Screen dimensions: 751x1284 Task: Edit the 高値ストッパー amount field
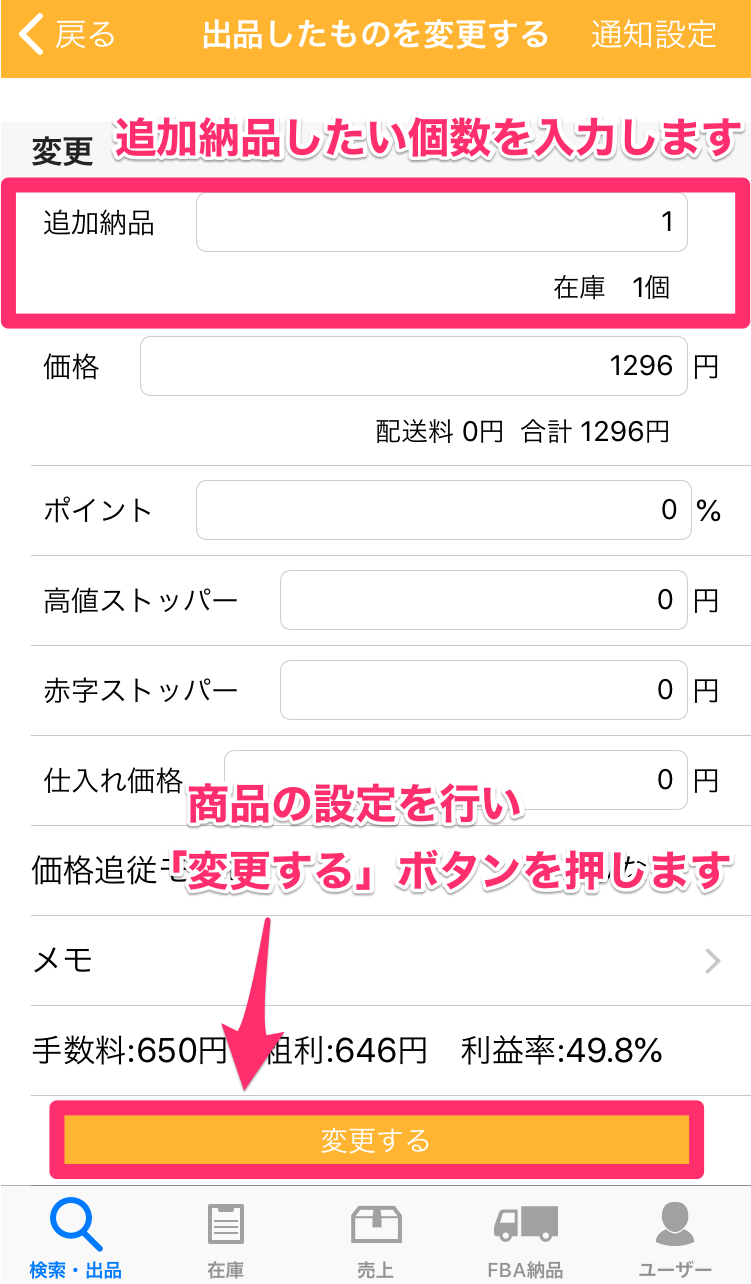[x=484, y=600]
